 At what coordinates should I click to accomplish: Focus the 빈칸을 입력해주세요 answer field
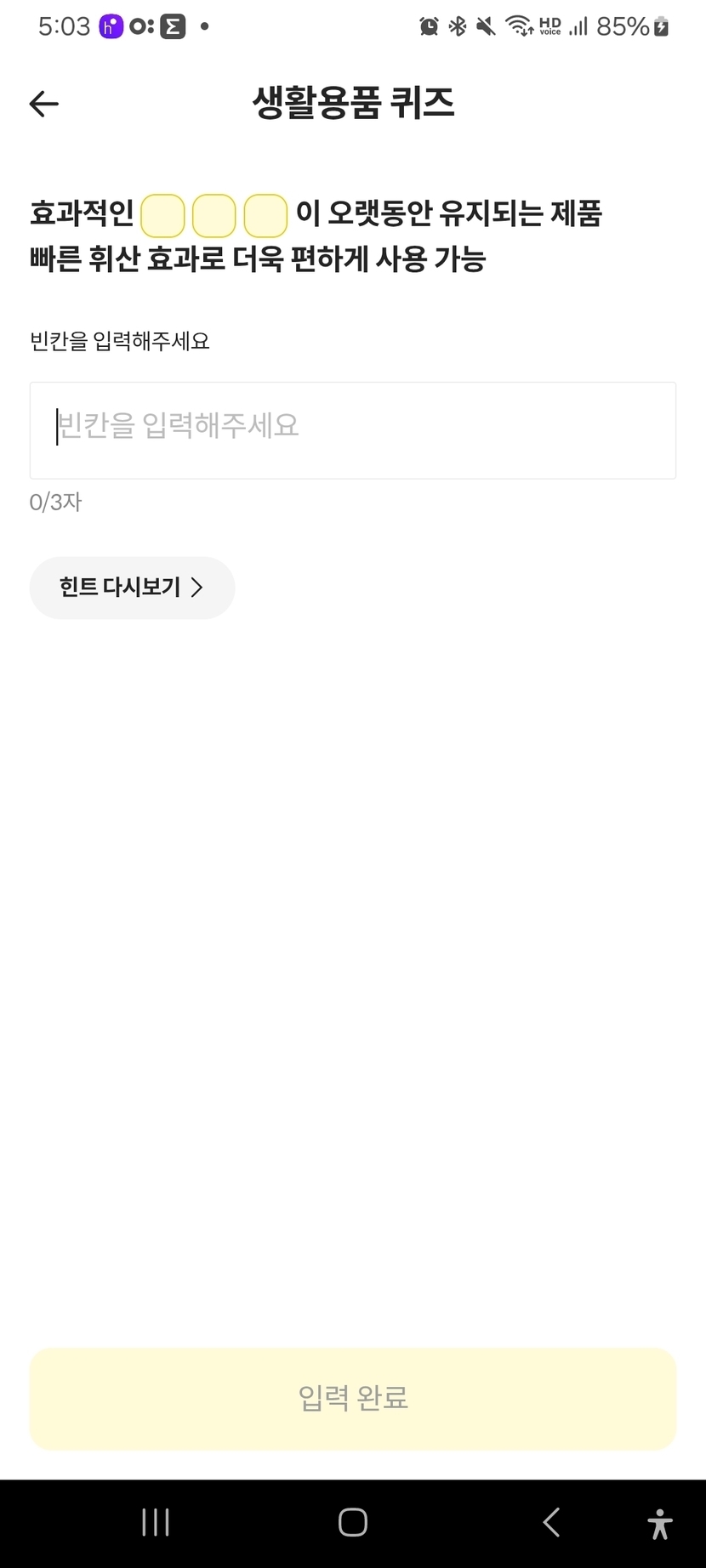click(x=353, y=430)
